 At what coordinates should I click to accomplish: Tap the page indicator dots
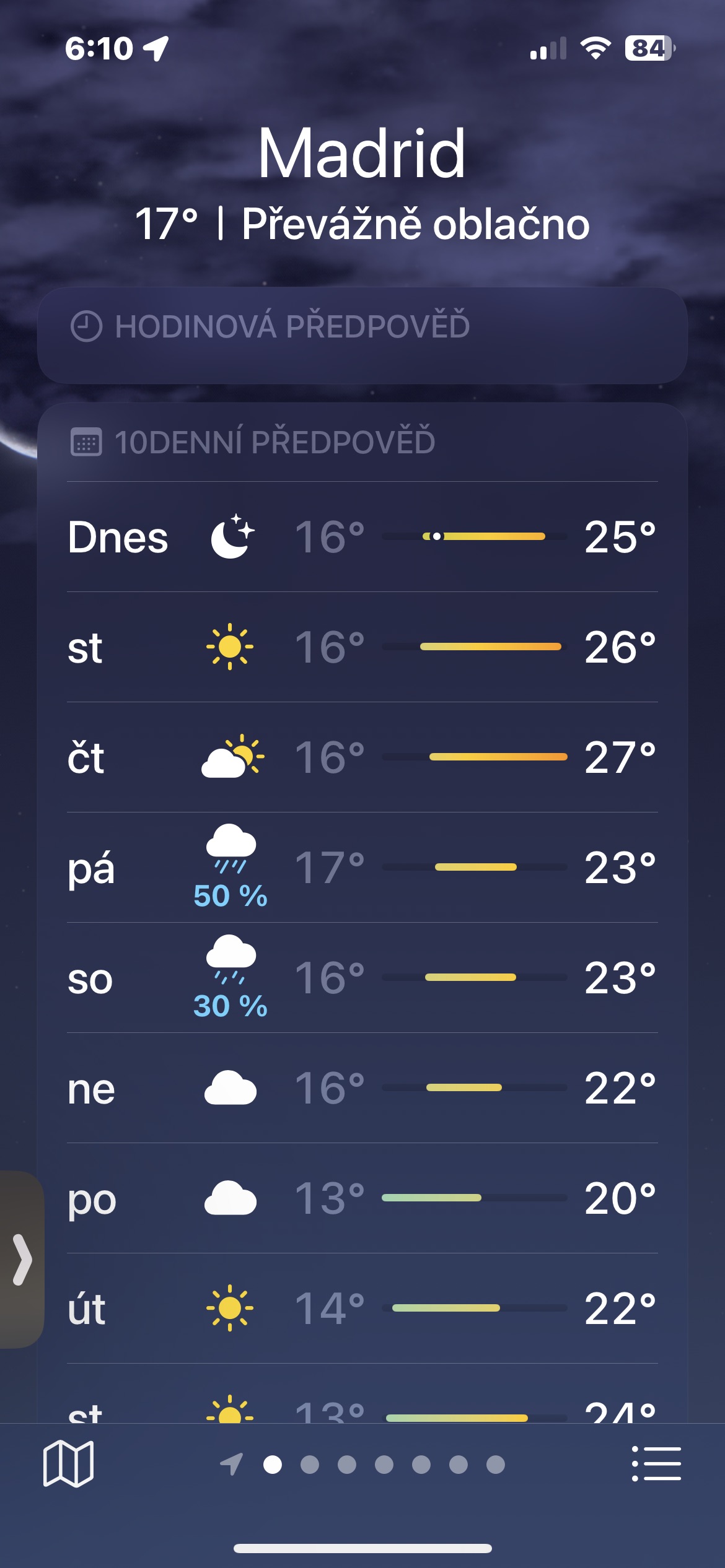(362, 1465)
